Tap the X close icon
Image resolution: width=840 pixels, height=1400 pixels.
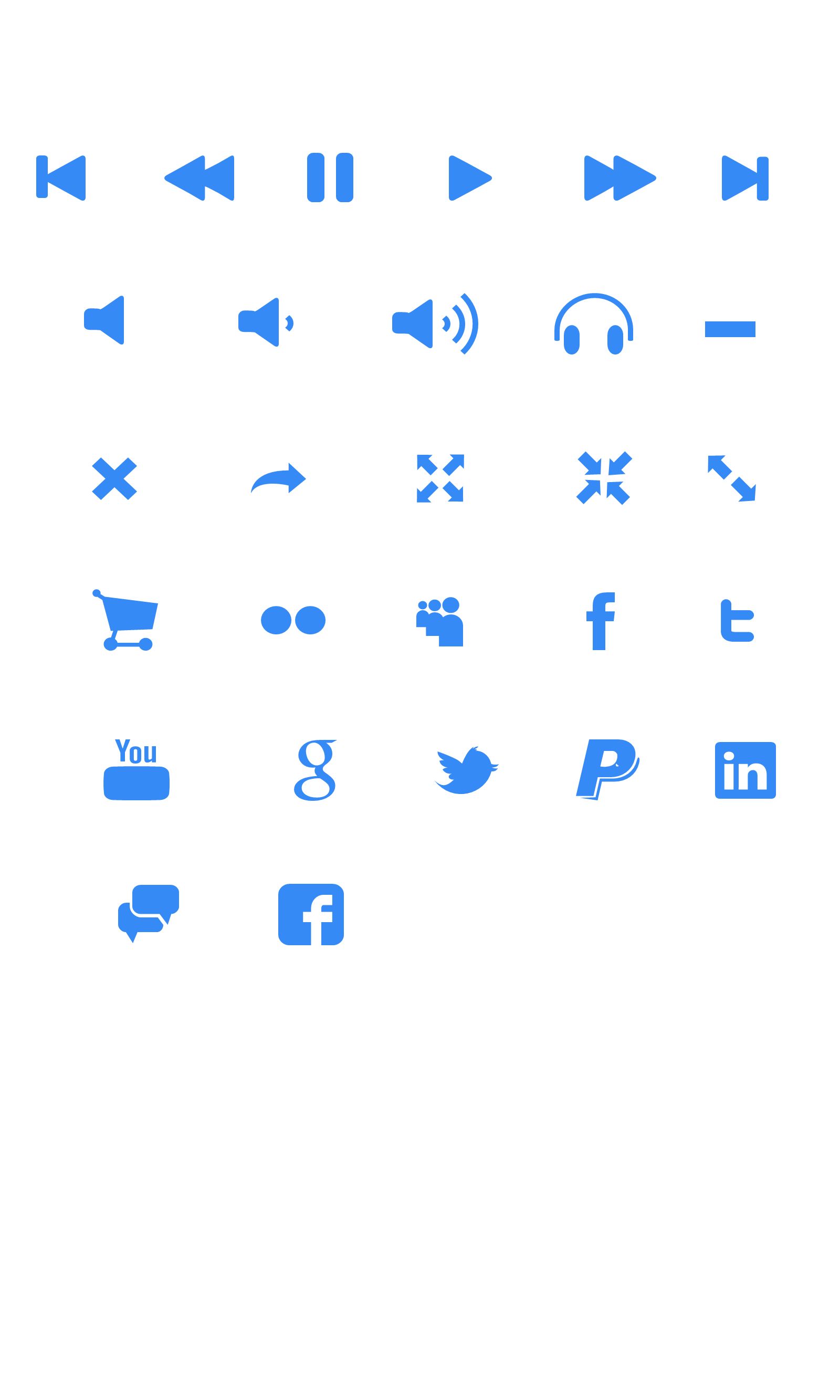(x=114, y=478)
